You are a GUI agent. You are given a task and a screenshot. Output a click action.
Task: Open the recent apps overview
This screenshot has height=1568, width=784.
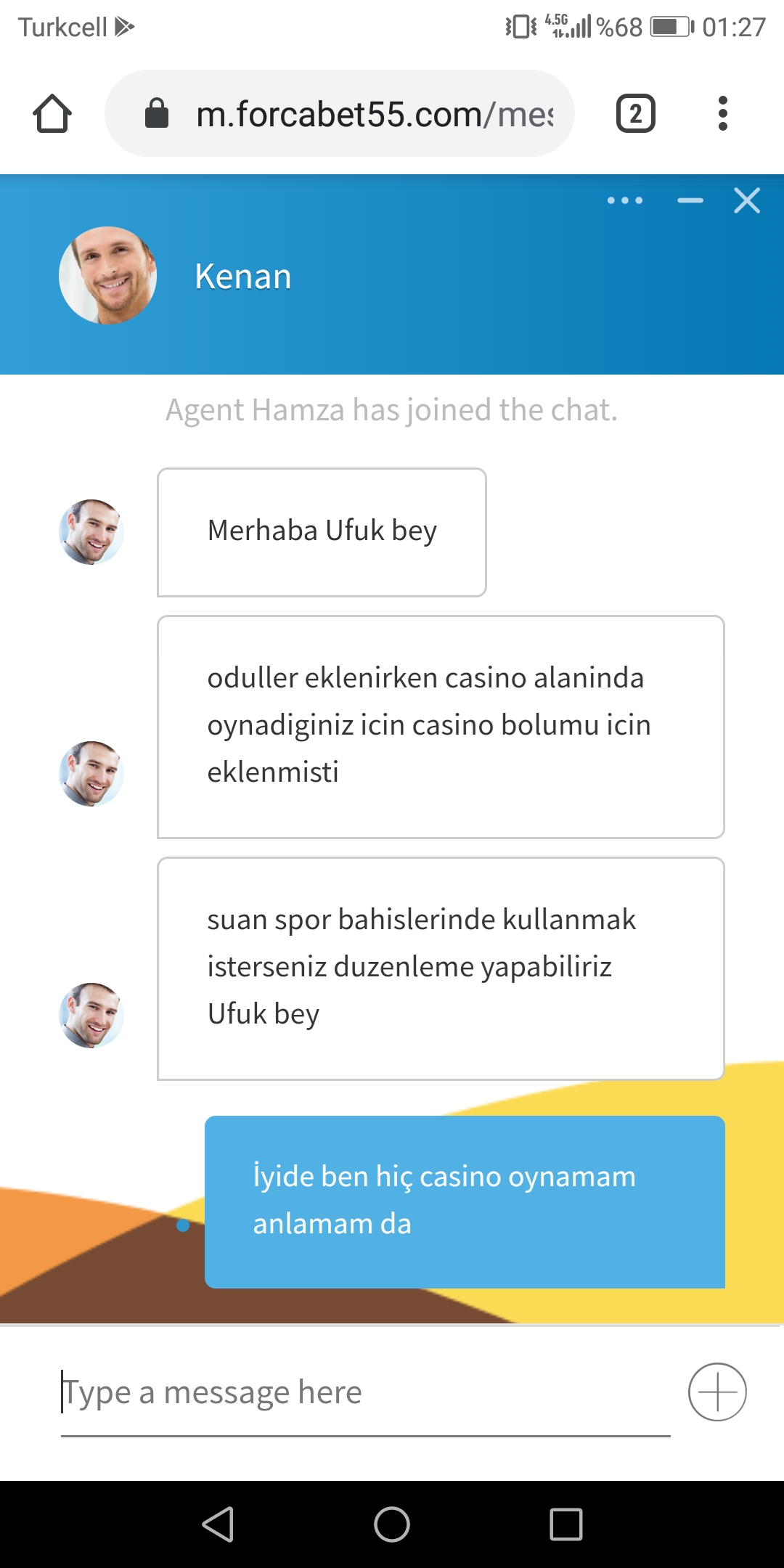(566, 1524)
